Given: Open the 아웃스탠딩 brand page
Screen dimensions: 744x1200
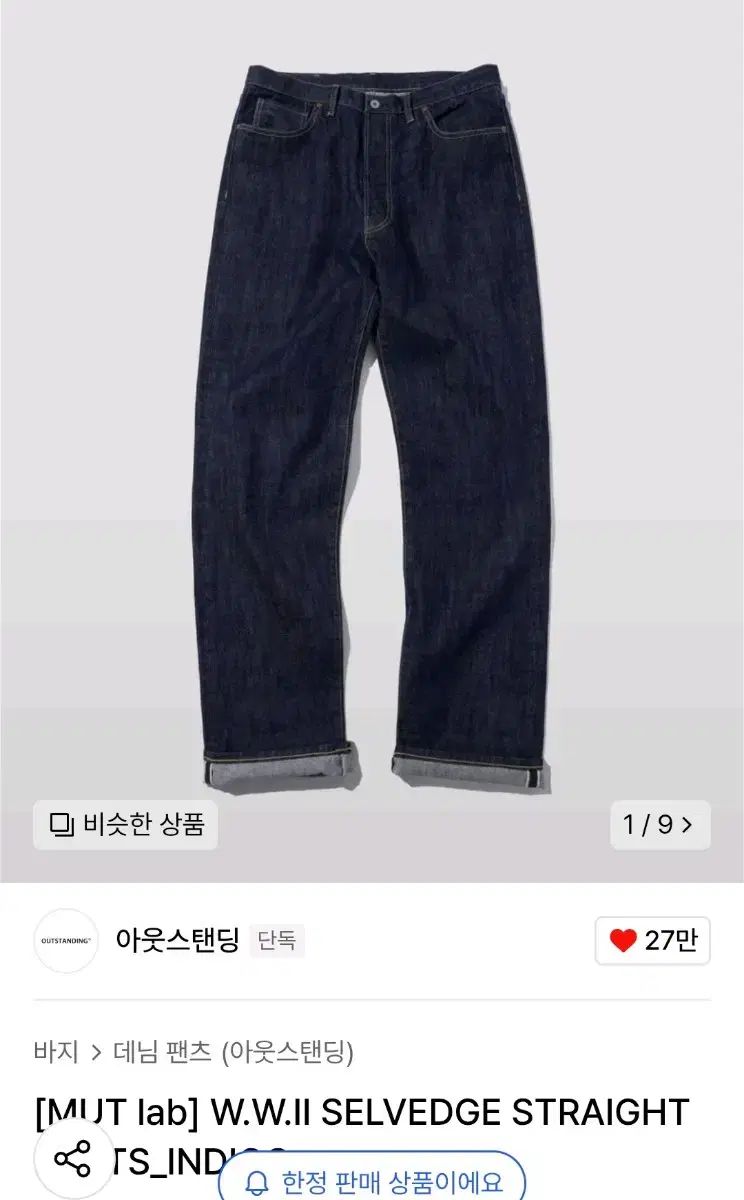Looking at the screenshot, I should 177,941.
